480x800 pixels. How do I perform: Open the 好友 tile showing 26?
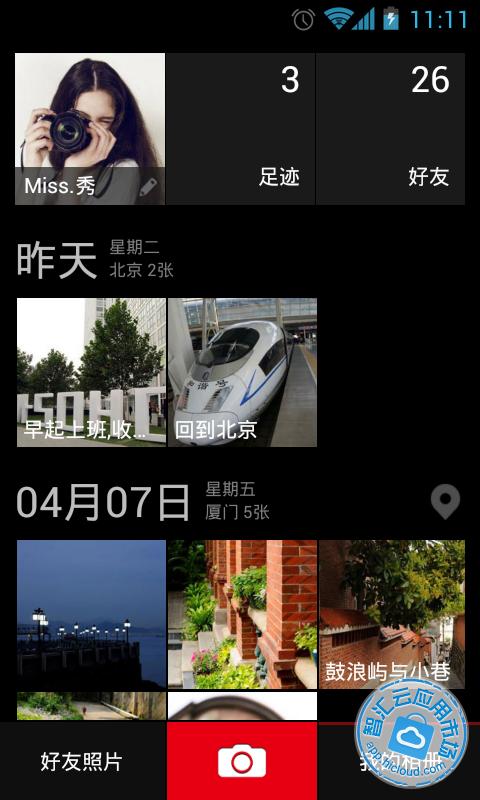tap(390, 129)
